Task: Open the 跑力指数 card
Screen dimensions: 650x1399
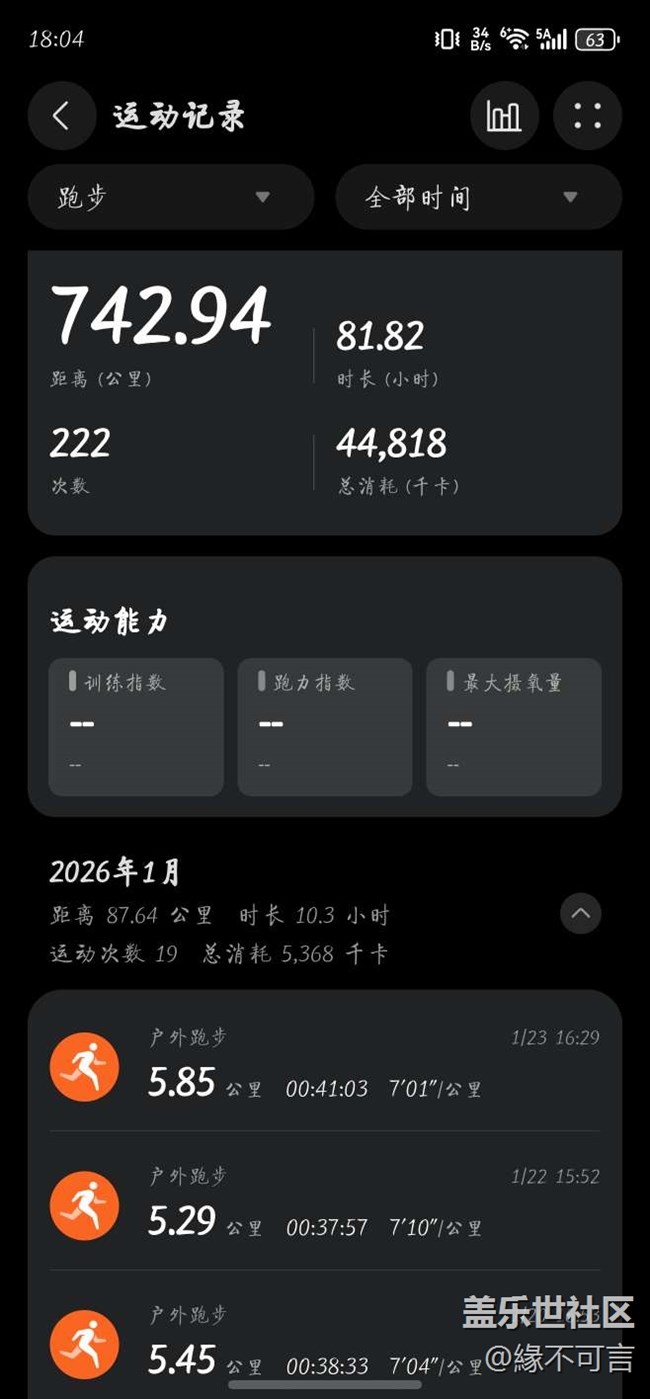Action: pos(324,726)
